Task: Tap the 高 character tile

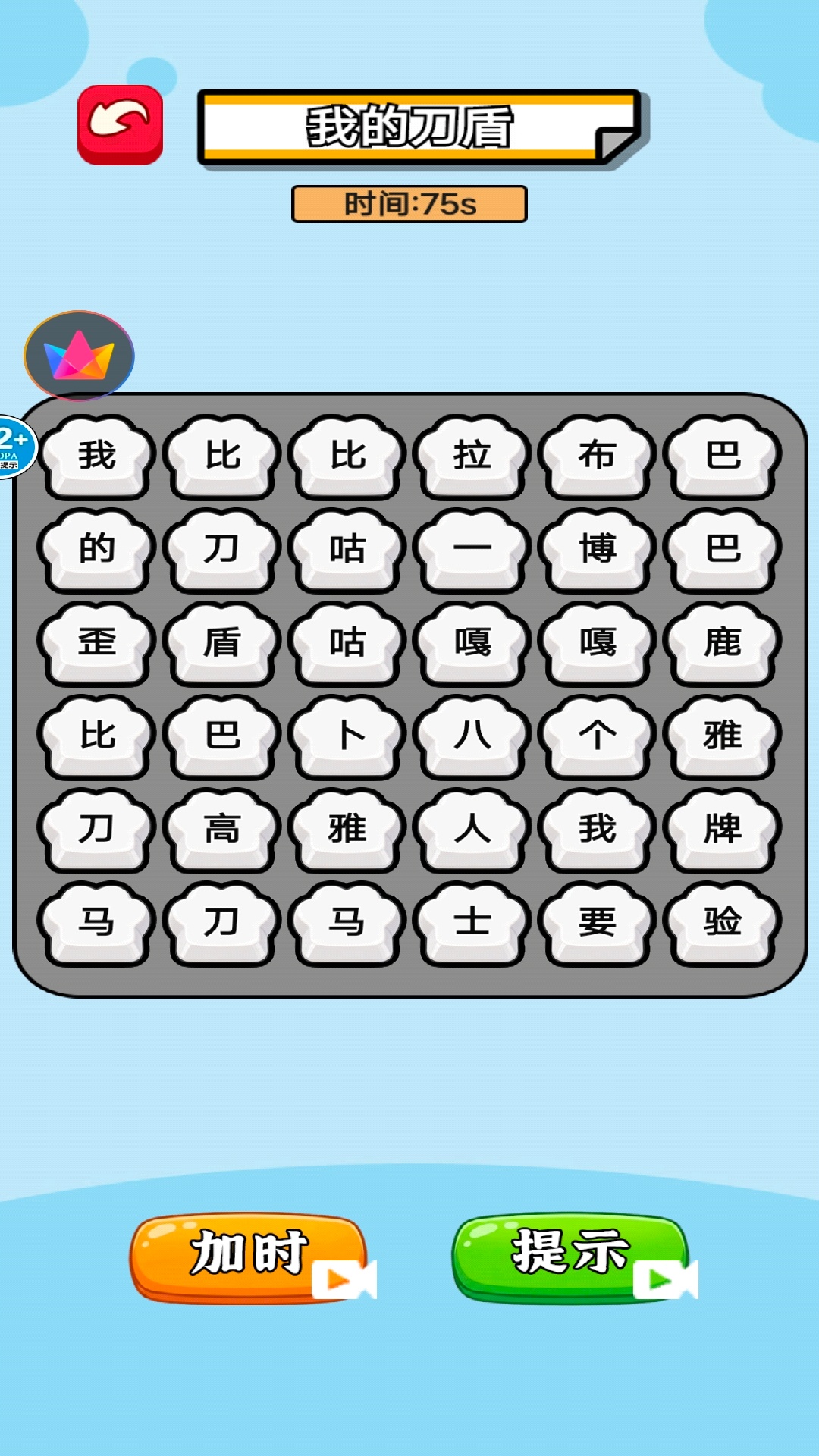Action: point(221,830)
